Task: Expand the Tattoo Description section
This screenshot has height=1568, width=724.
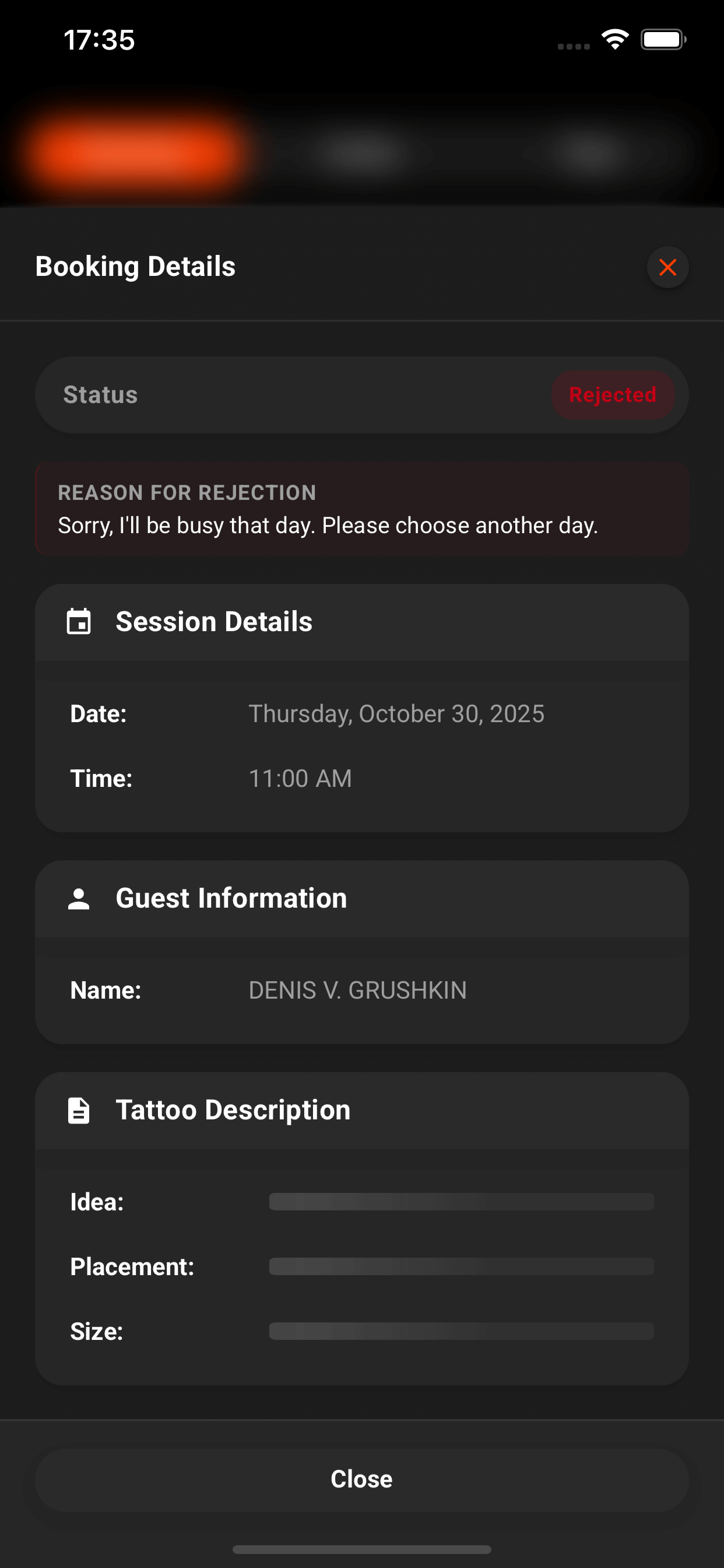Action: click(233, 1109)
